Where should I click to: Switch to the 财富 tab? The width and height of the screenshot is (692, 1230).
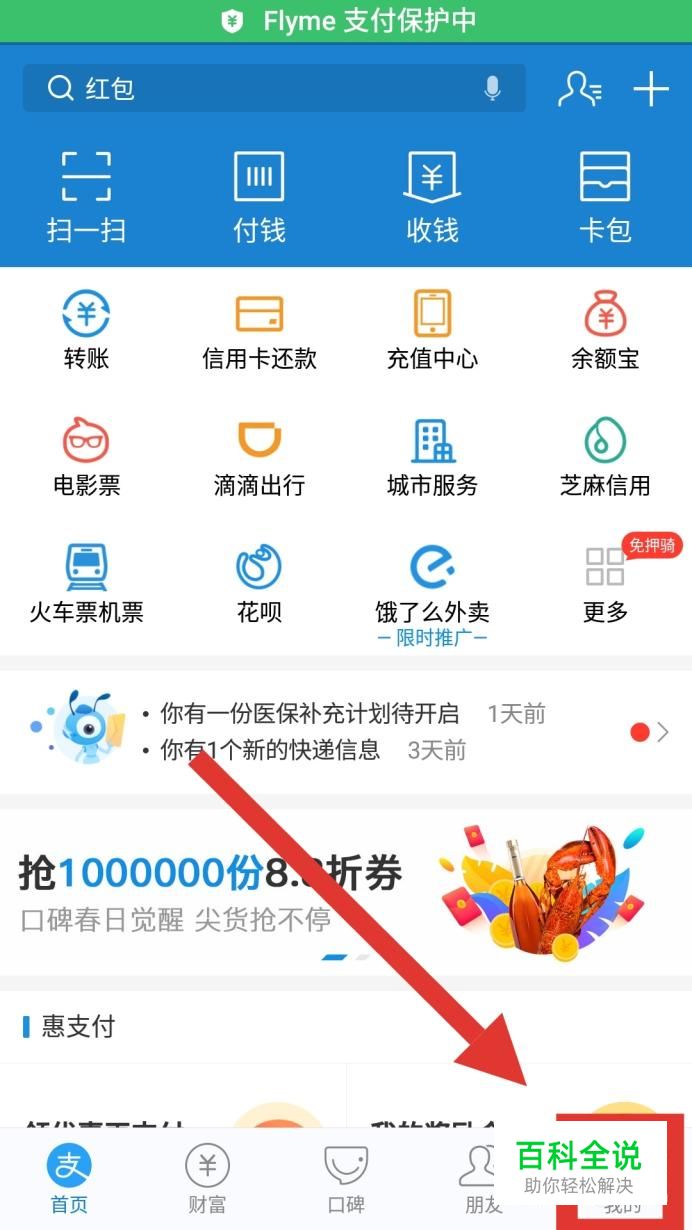click(x=207, y=1178)
